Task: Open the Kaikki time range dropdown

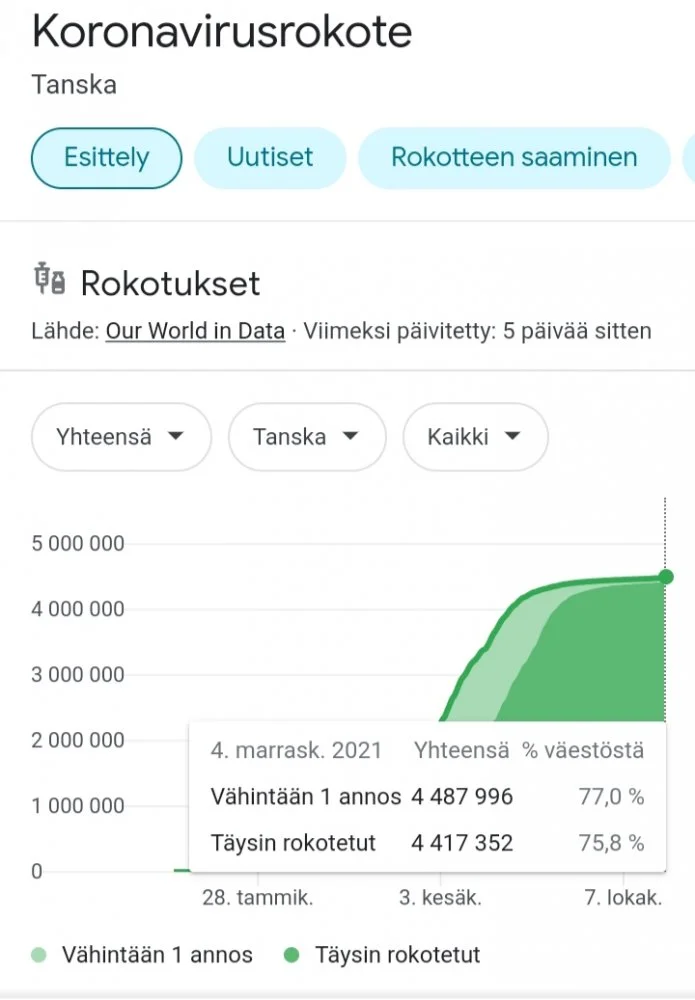Action: (x=475, y=437)
